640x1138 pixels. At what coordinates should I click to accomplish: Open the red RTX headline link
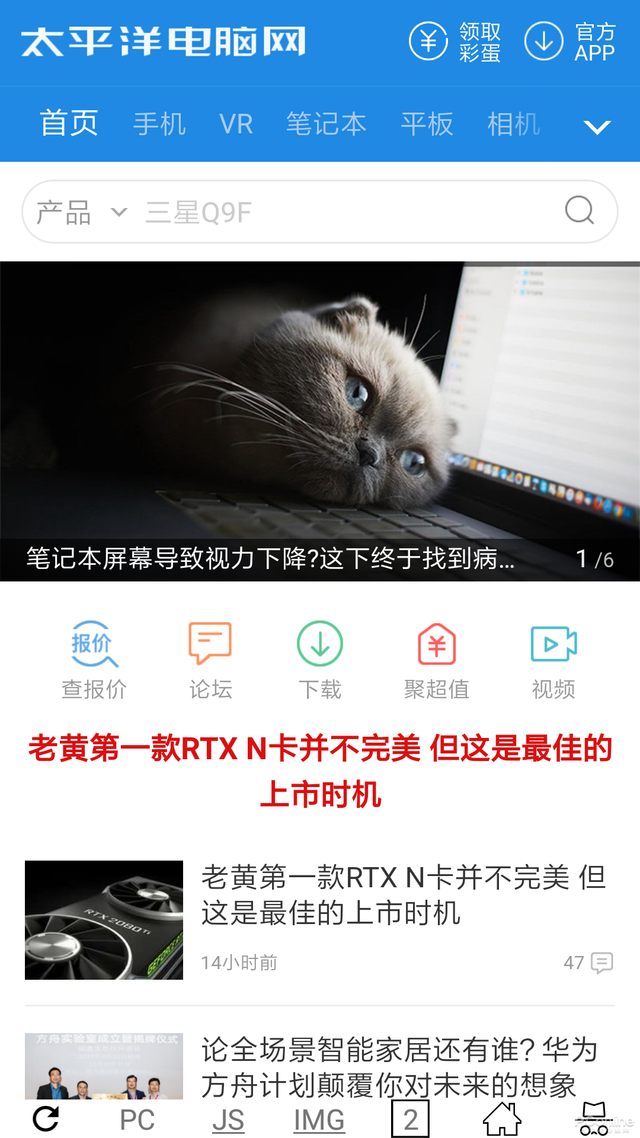pyautogui.click(x=320, y=771)
